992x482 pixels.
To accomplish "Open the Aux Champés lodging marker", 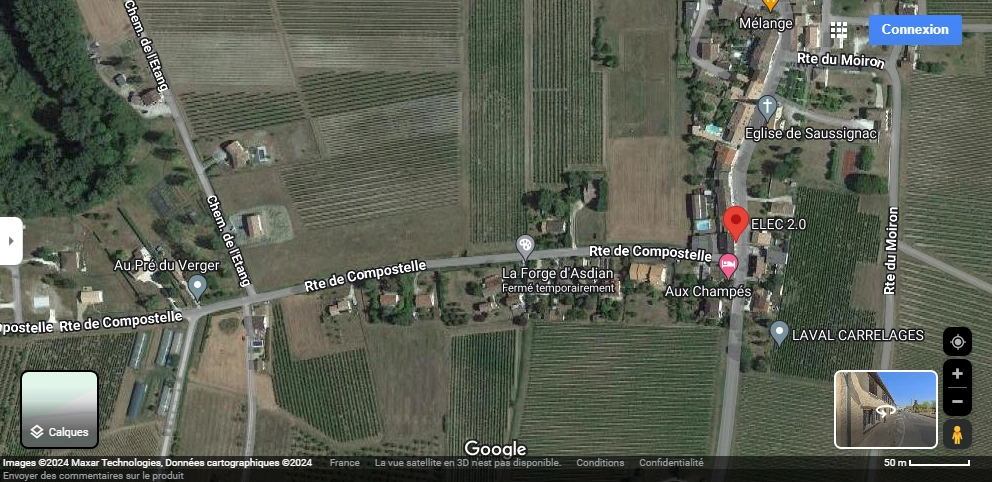I will pyautogui.click(x=728, y=266).
